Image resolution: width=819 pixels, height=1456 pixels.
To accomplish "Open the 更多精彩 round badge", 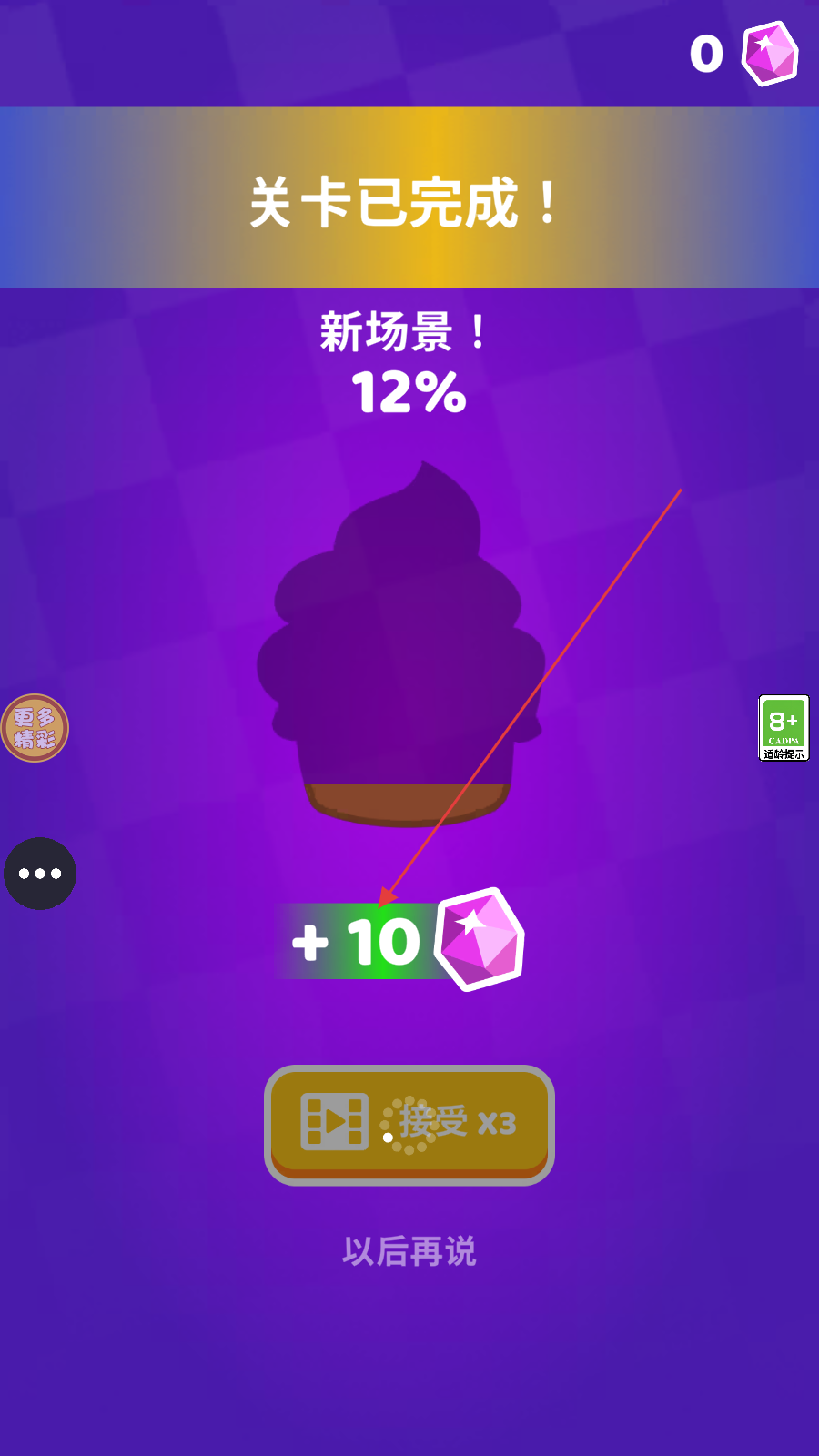I will tap(35, 728).
